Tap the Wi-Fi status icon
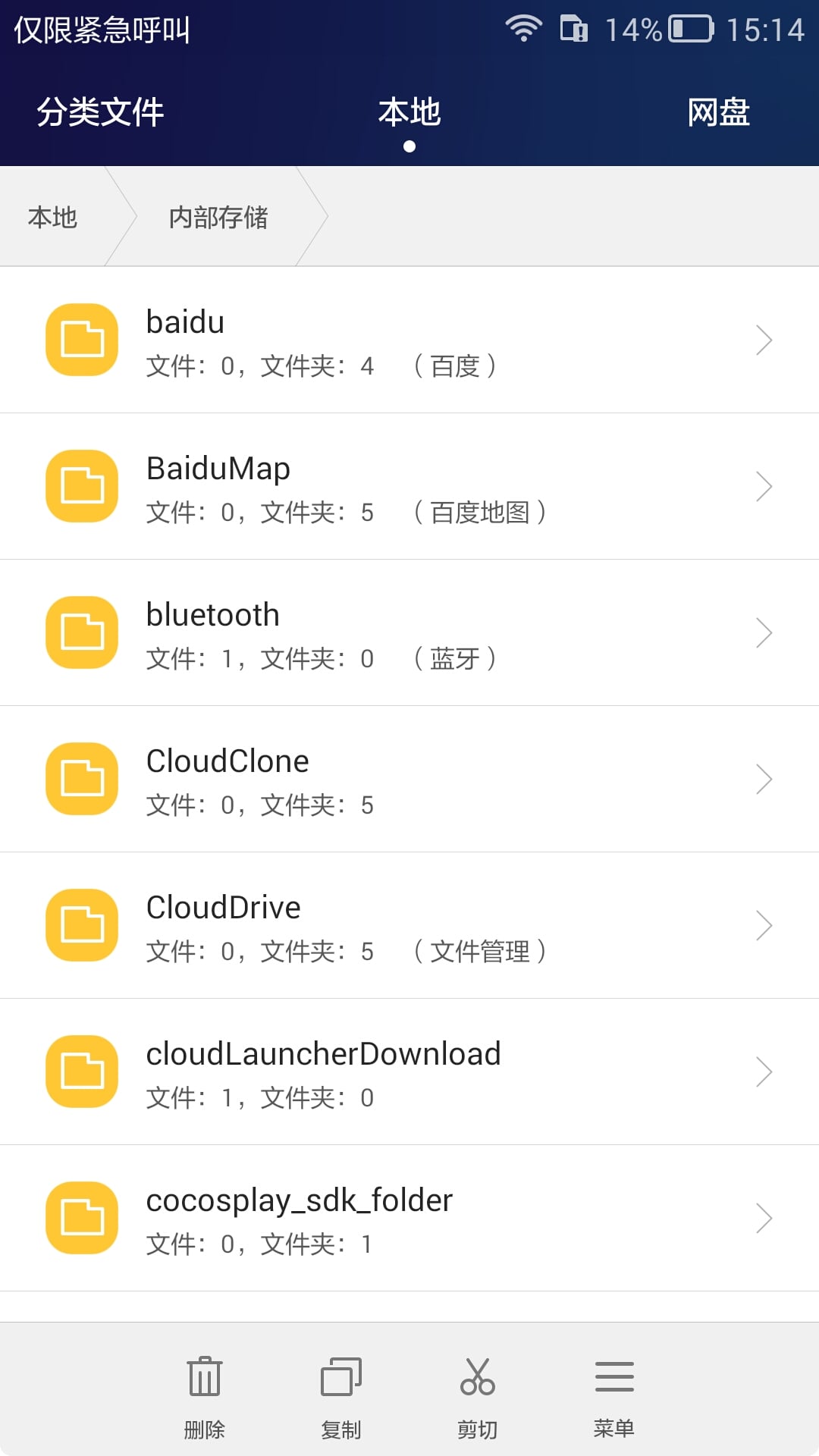819x1456 pixels. tap(525, 28)
